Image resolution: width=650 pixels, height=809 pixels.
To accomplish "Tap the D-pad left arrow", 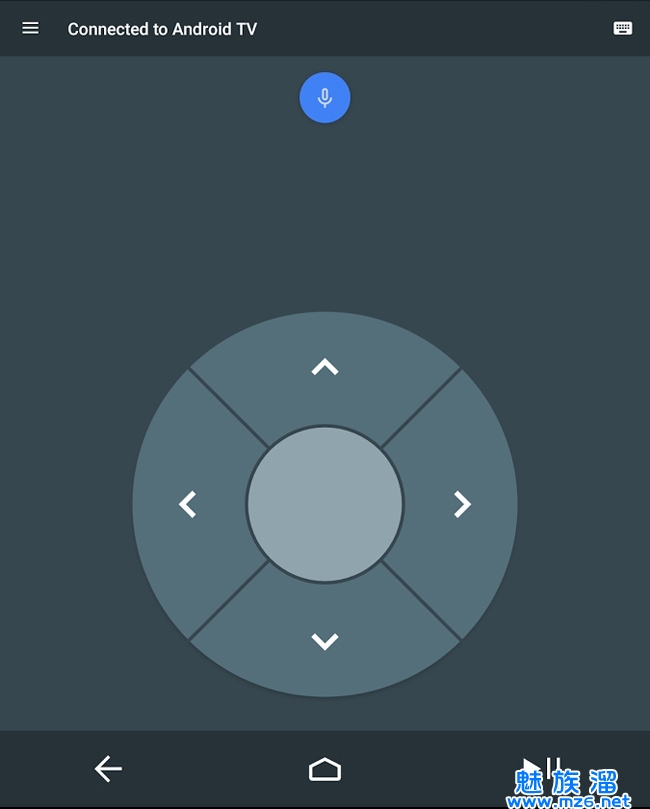I will pos(188,504).
